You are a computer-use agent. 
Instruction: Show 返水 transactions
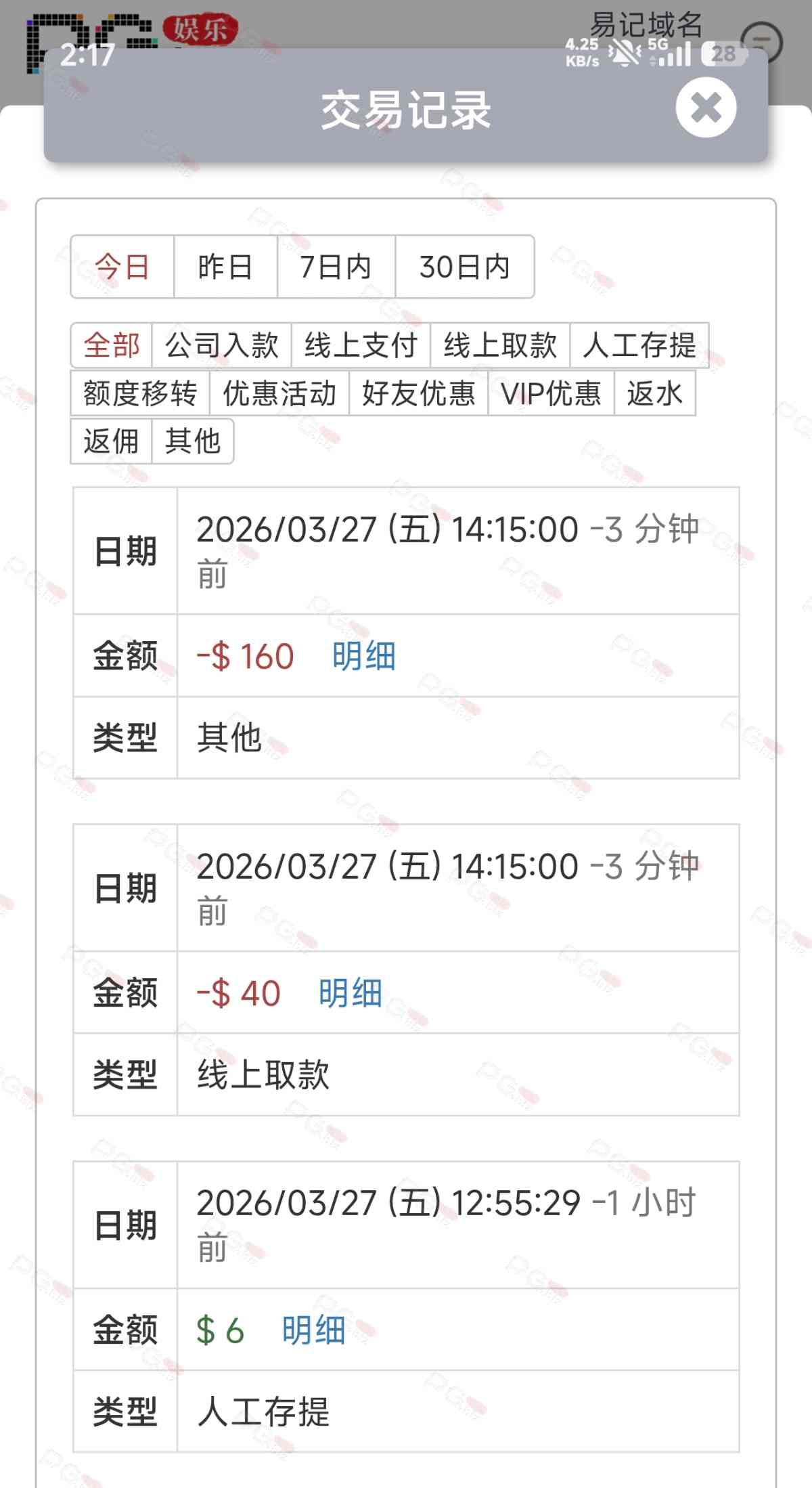(654, 393)
